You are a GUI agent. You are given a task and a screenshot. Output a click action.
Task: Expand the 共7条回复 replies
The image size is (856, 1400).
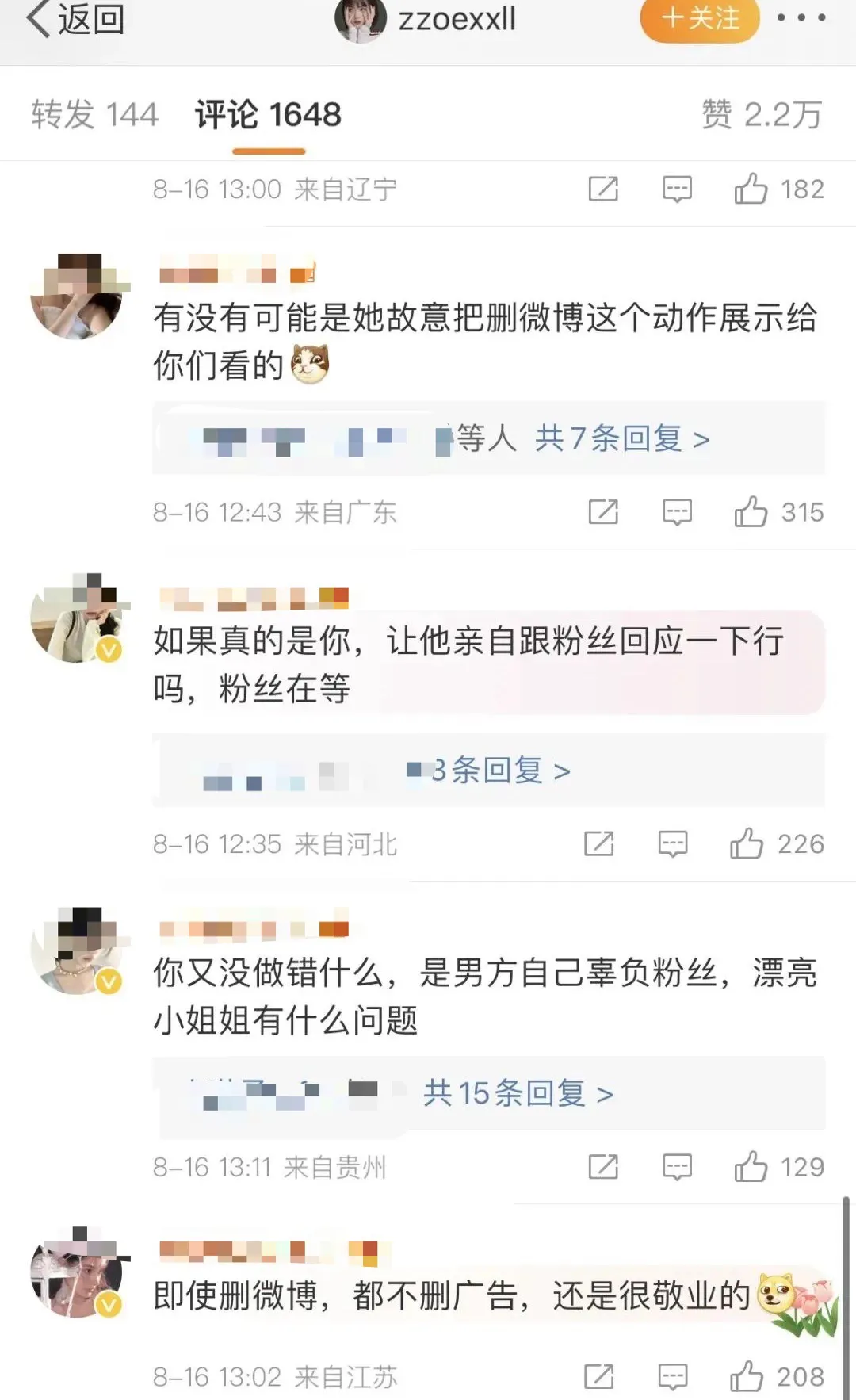pyautogui.click(x=621, y=438)
